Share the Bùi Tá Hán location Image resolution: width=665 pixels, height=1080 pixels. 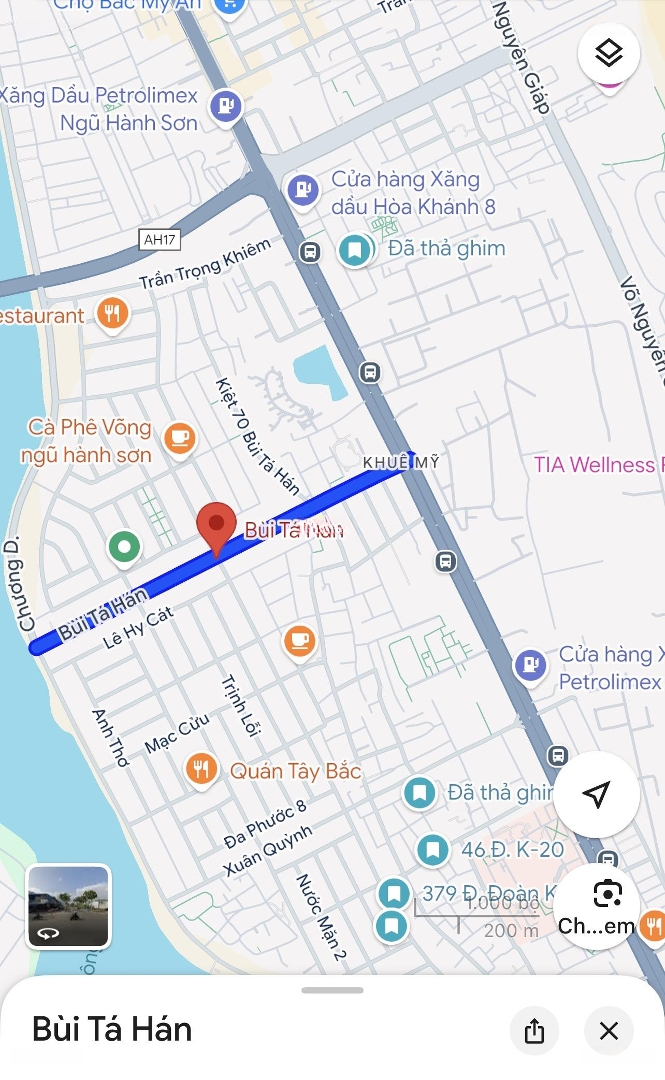[534, 1030]
